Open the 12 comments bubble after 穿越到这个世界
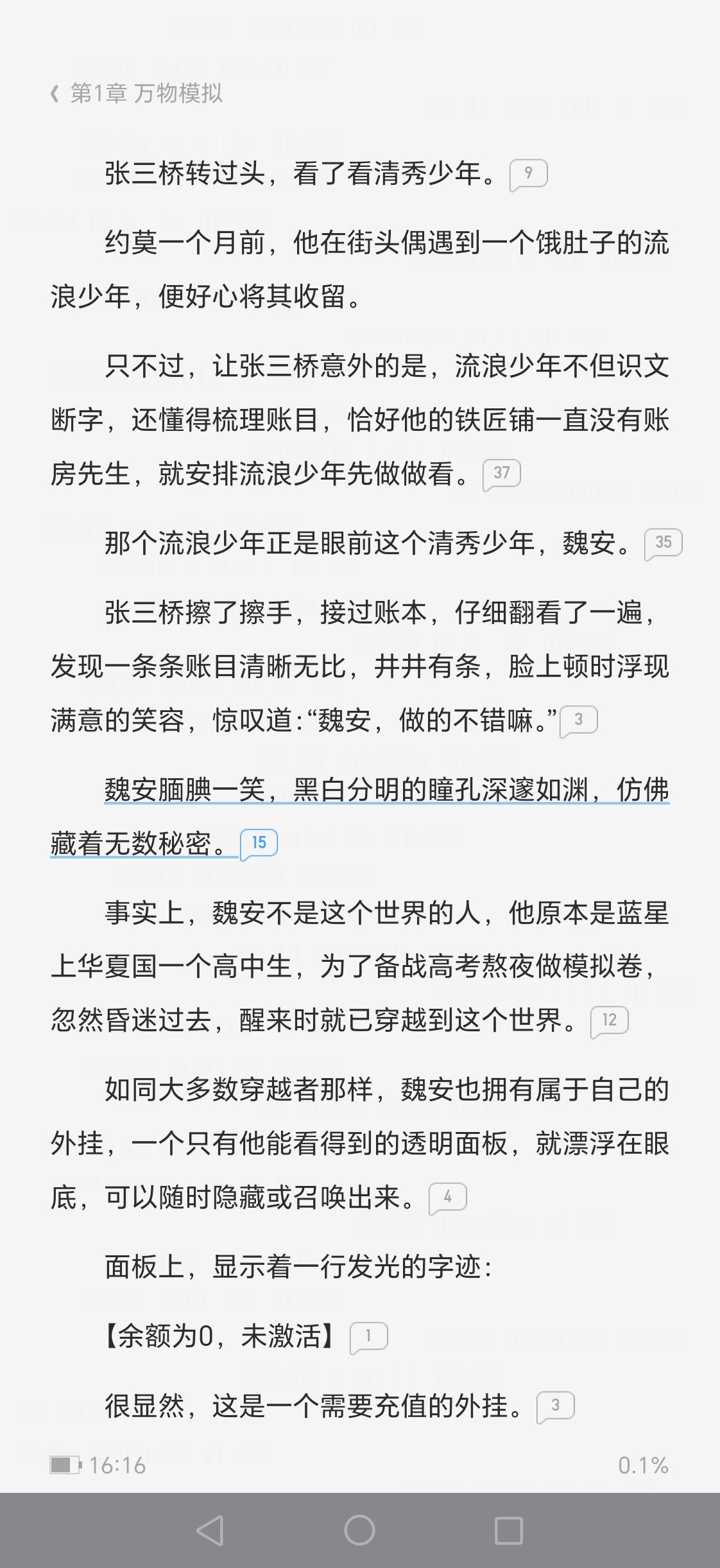 pos(609,1021)
